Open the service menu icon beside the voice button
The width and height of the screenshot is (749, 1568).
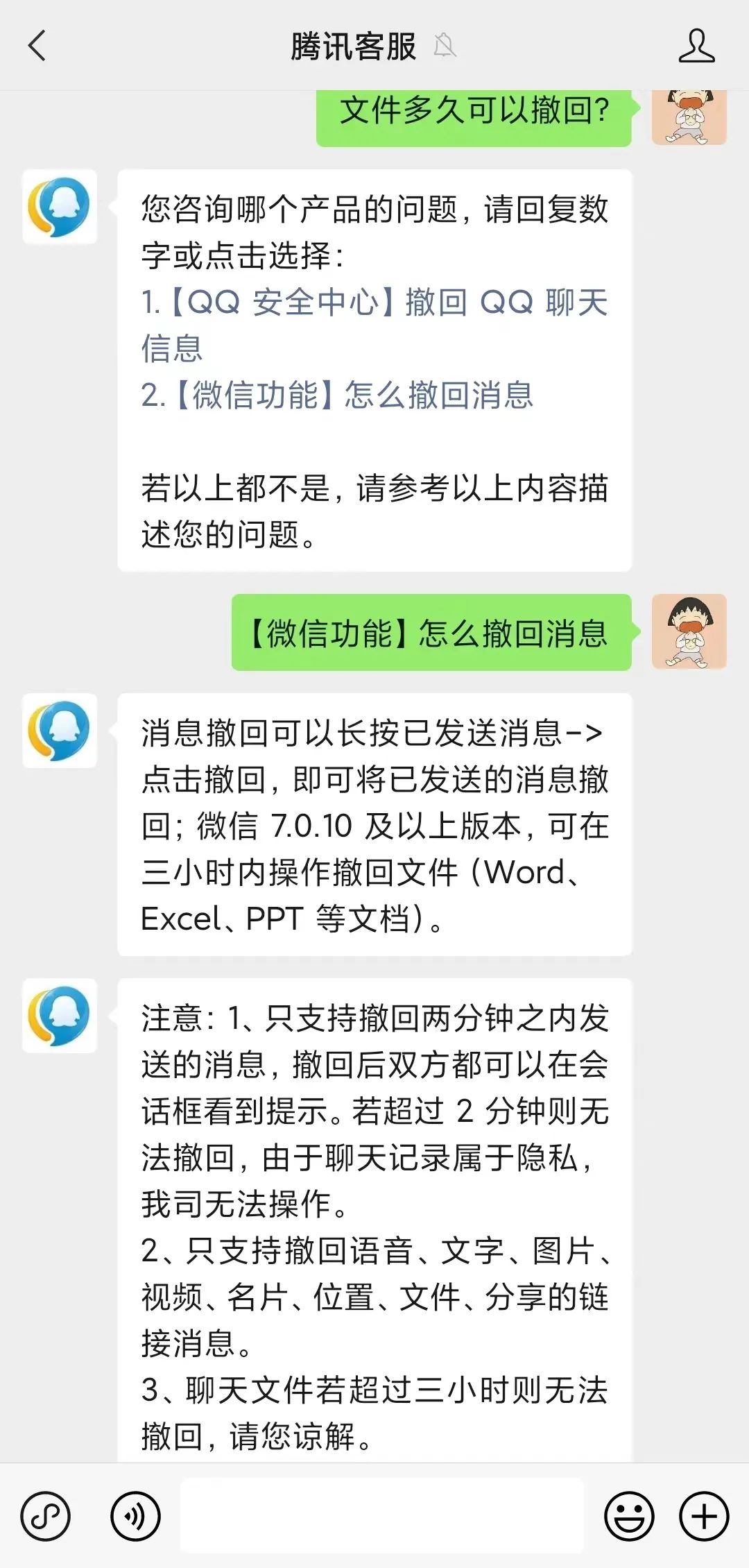click(46, 1516)
